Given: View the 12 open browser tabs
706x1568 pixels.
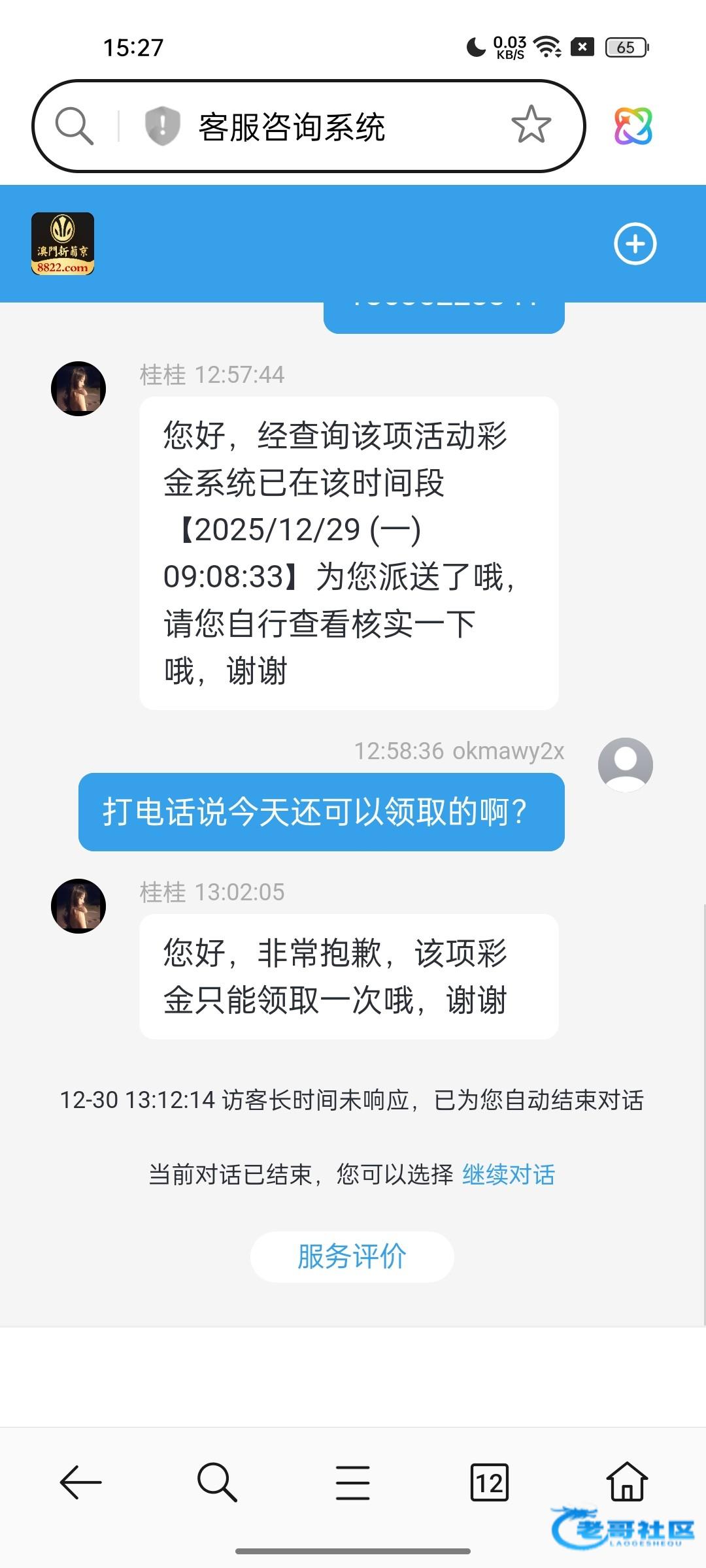Looking at the screenshot, I should (x=489, y=1482).
